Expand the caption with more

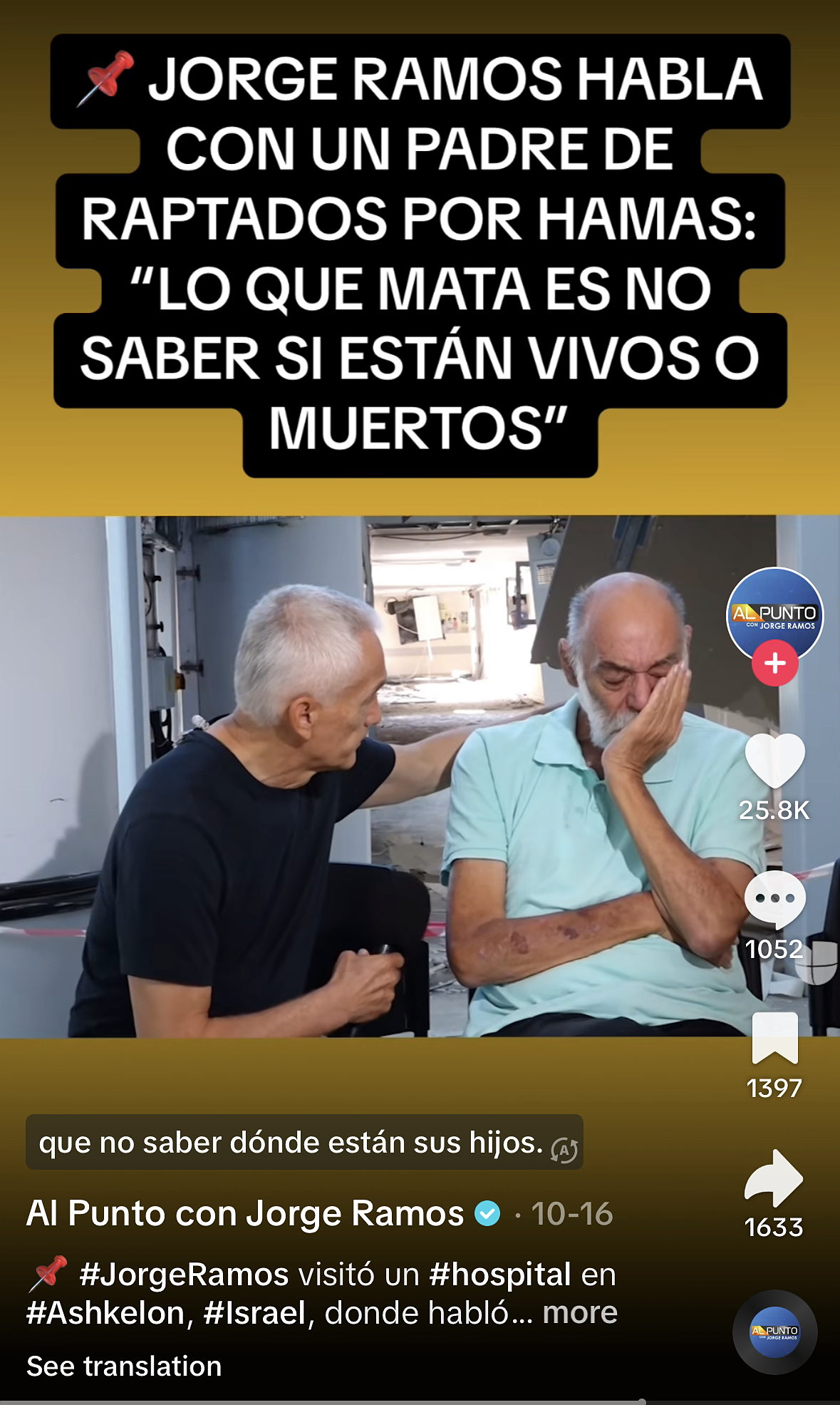580,1312
